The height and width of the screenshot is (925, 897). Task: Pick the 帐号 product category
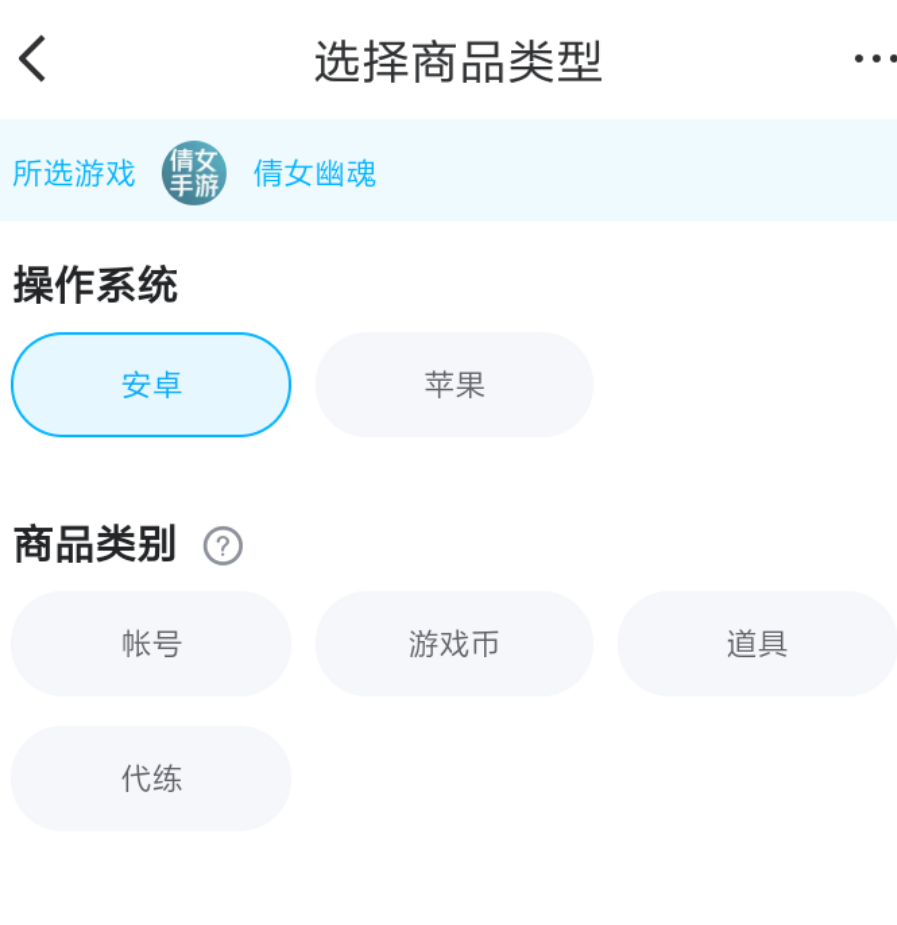point(151,644)
